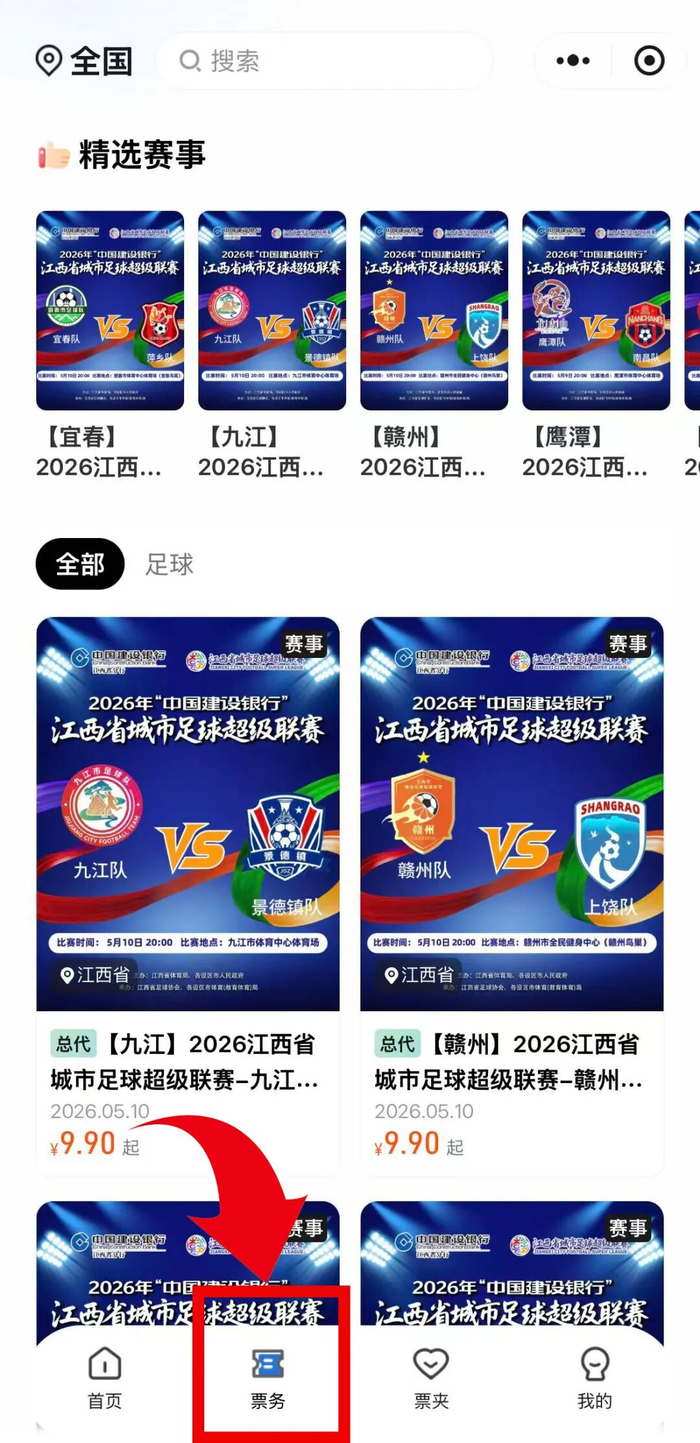Go to the 首页 tab
The image size is (700, 1443).
[x=105, y=1379]
